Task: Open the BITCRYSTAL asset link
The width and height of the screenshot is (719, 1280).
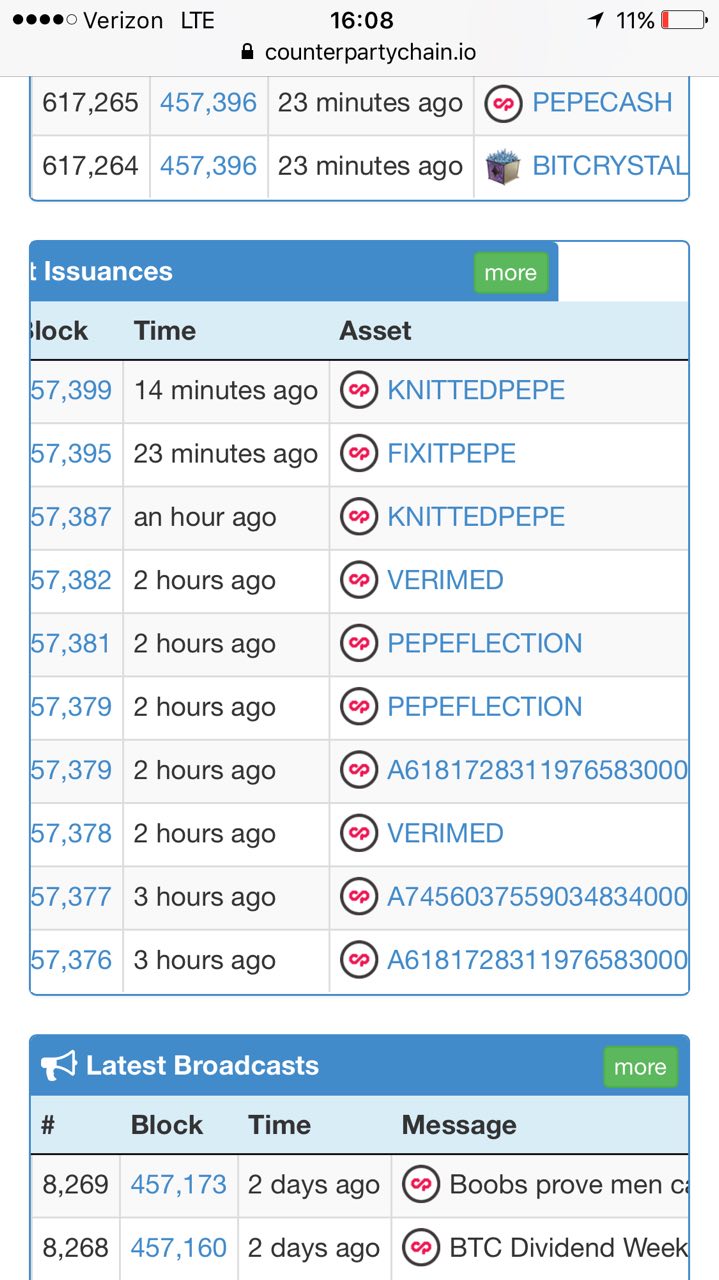Action: click(x=610, y=166)
